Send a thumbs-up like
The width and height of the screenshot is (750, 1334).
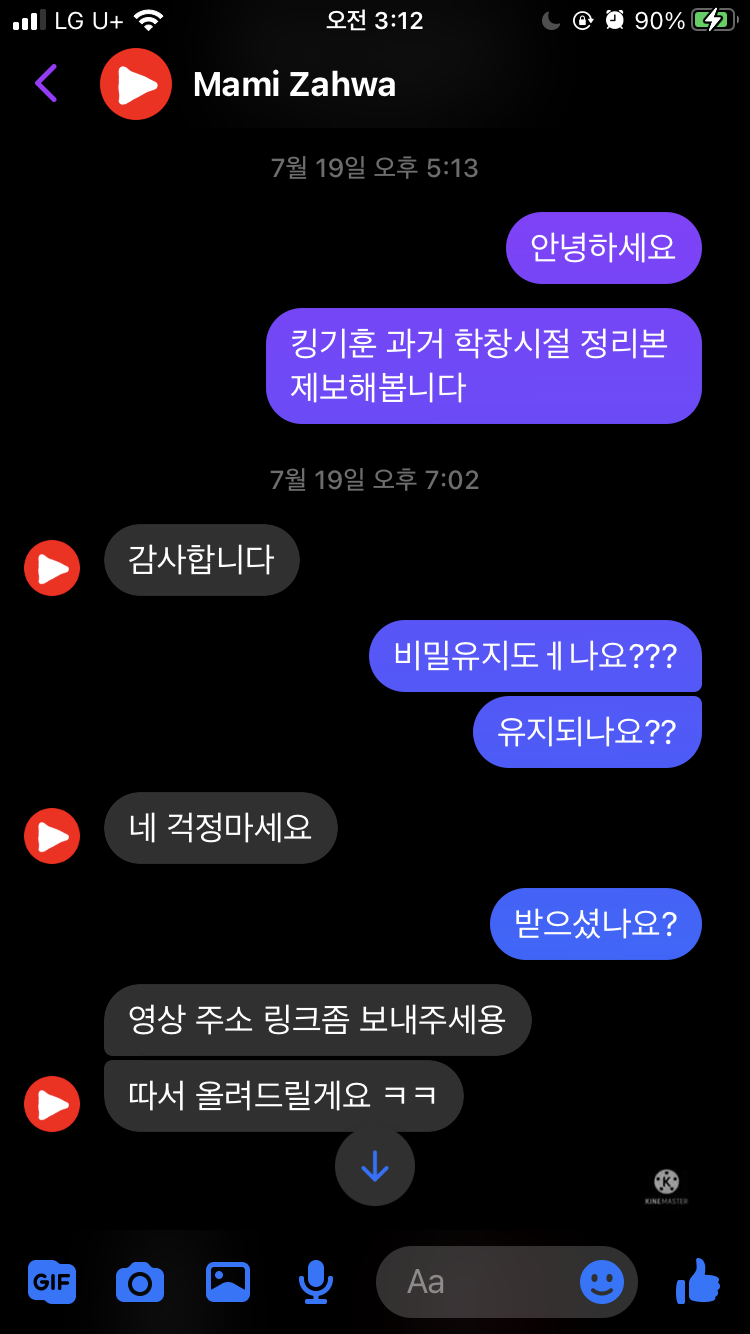(698, 1281)
